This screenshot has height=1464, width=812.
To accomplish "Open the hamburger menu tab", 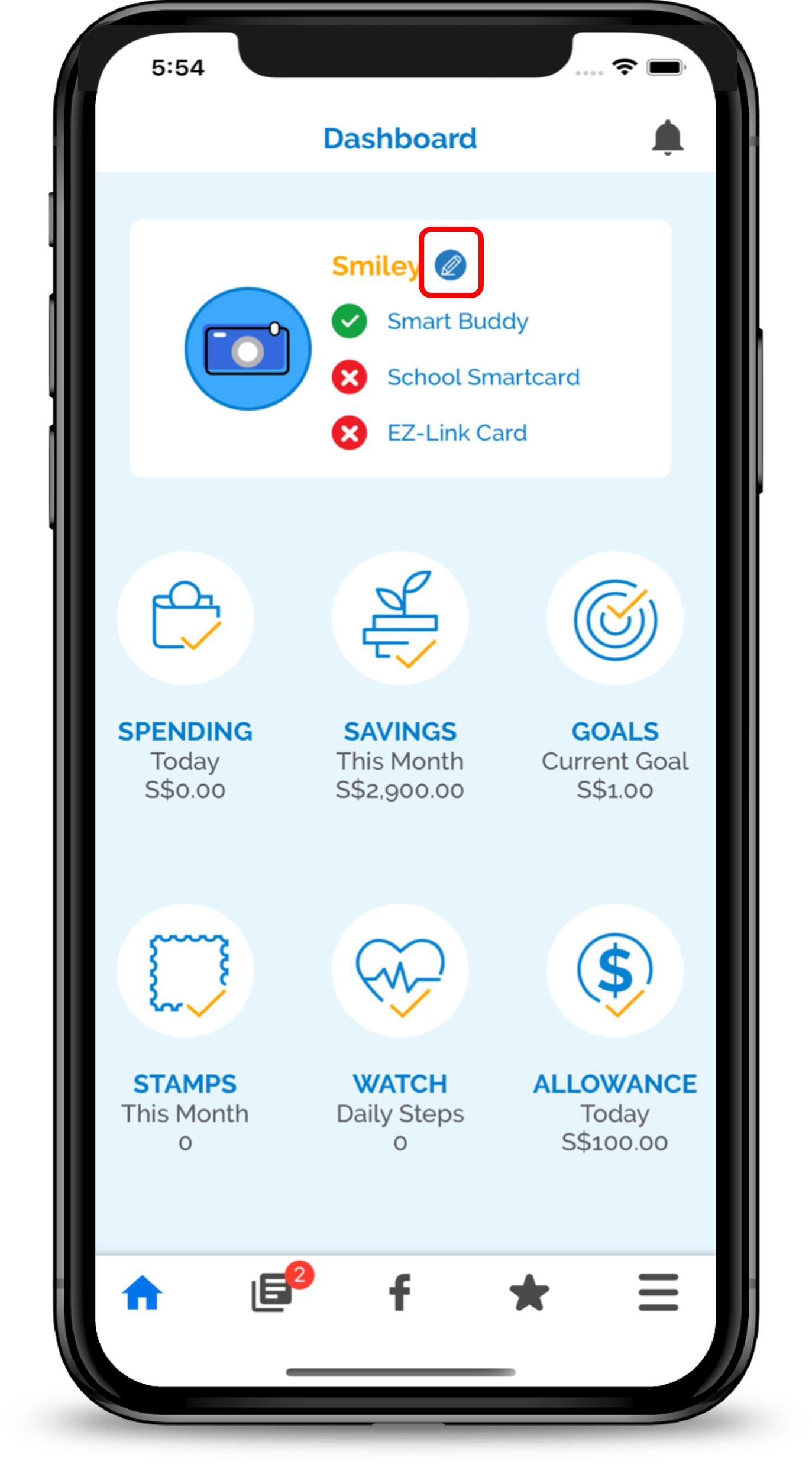I will (658, 1292).
